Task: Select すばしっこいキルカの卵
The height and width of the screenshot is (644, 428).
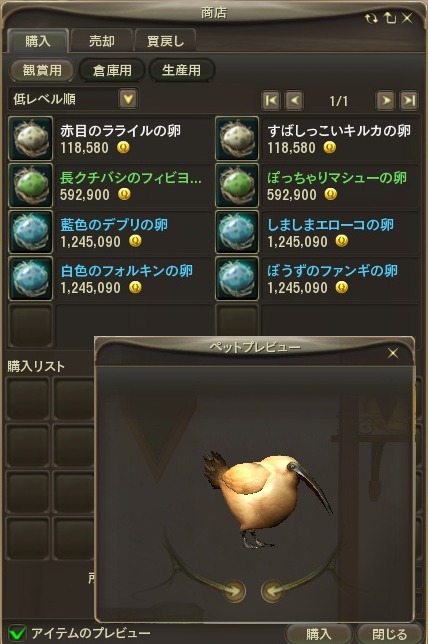Action: coord(317,138)
